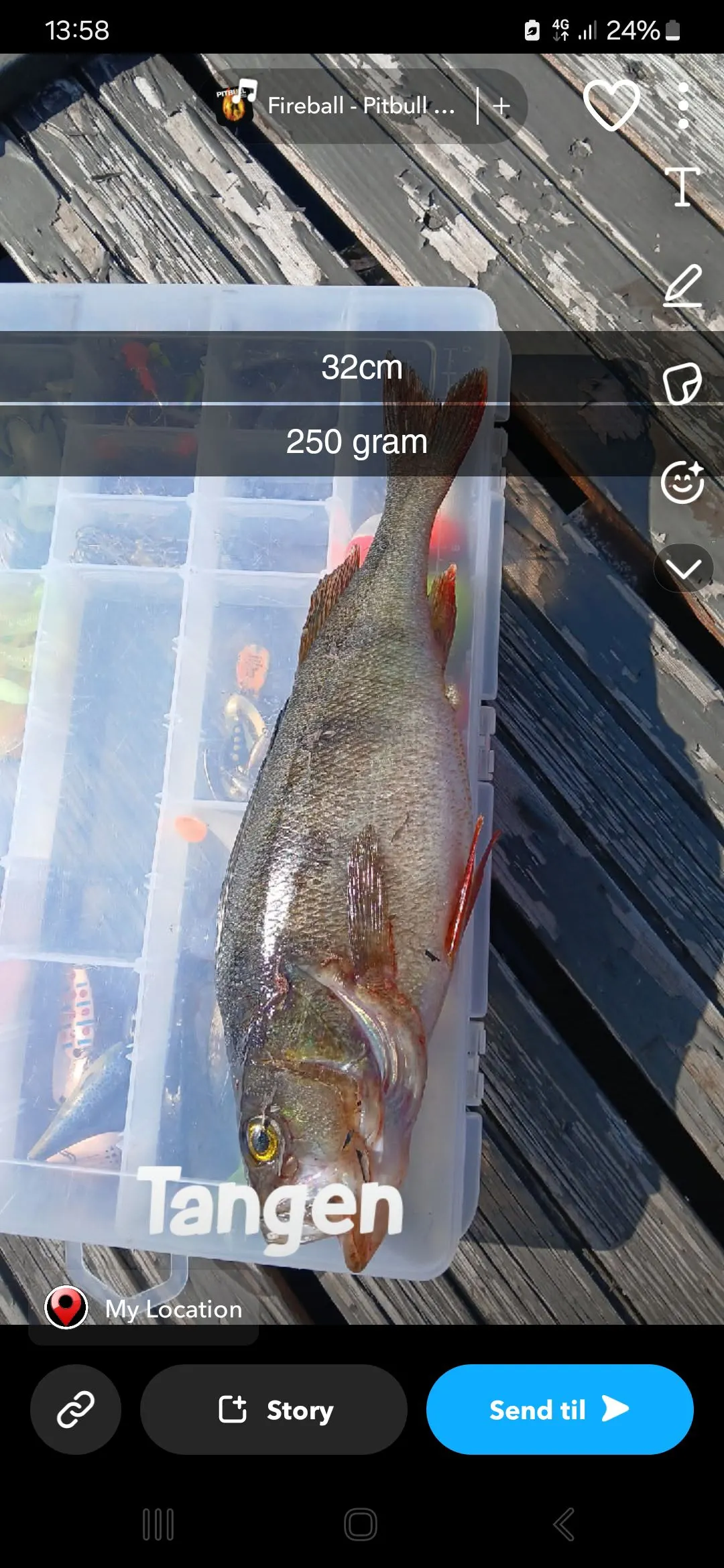Open the sticker picker
Image resolution: width=724 pixels, height=1568 pixels.
pos(682,384)
